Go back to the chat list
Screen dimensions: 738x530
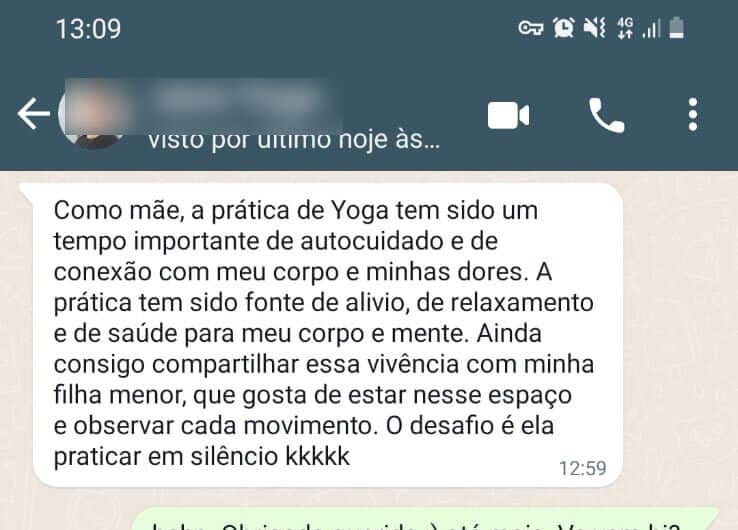pyautogui.click(x=33, y=115)
